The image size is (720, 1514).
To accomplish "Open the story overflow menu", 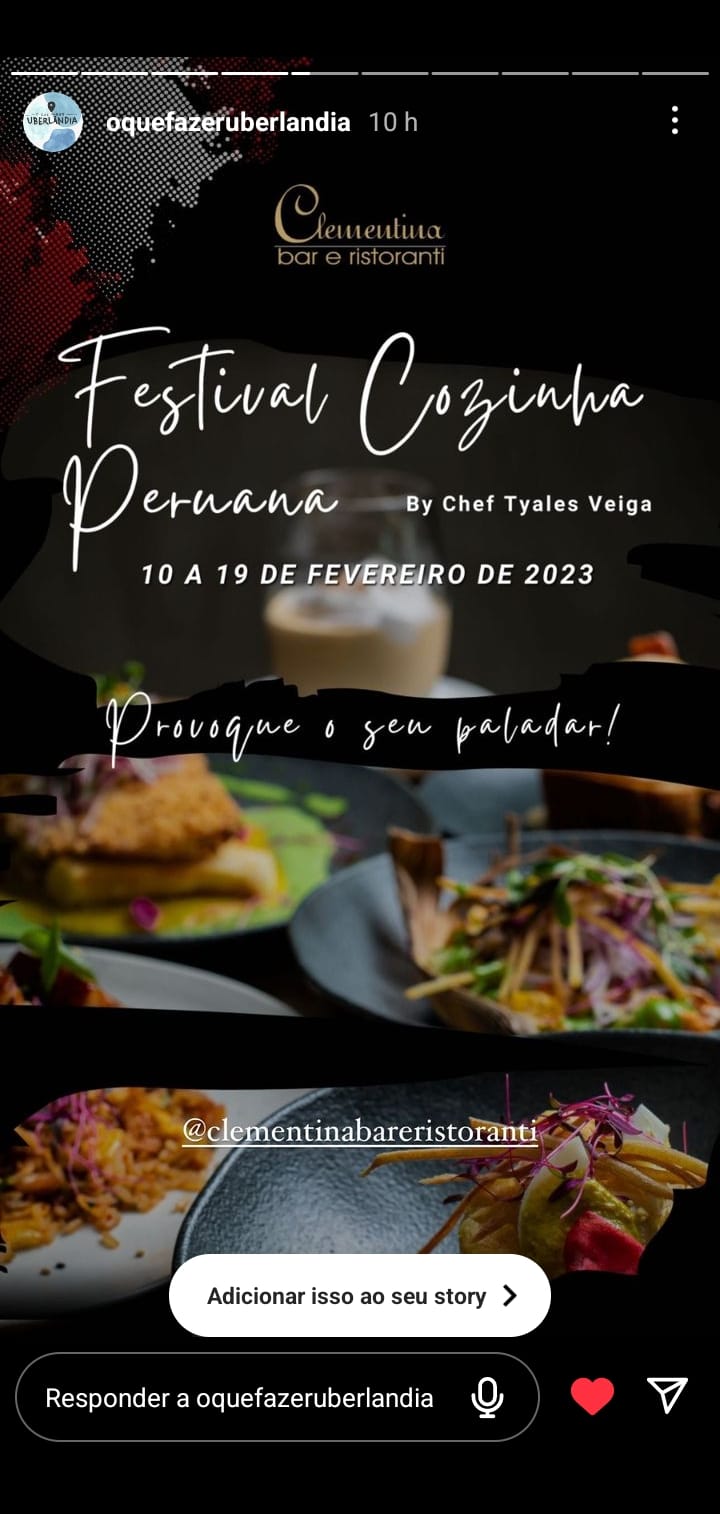I will pos(675,121).
